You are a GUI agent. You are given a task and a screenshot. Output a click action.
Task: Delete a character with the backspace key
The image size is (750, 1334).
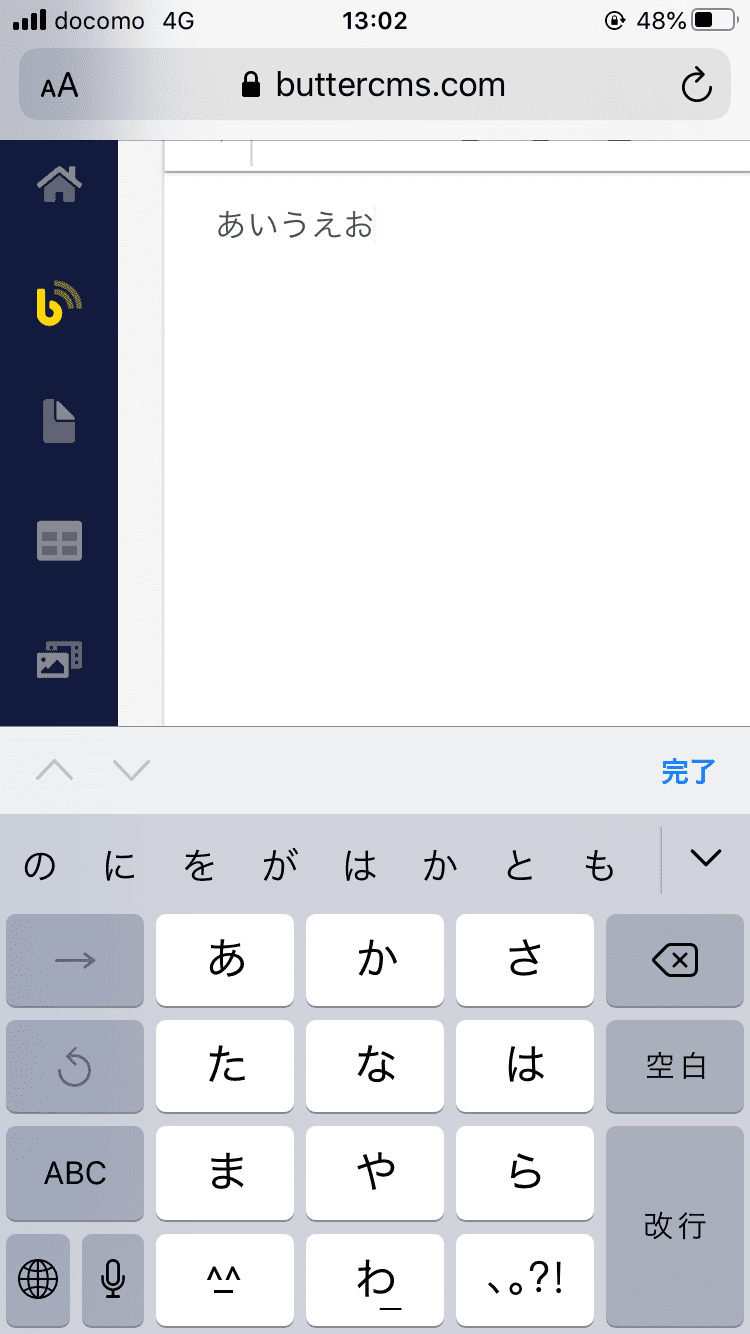[x=675, y=960]
